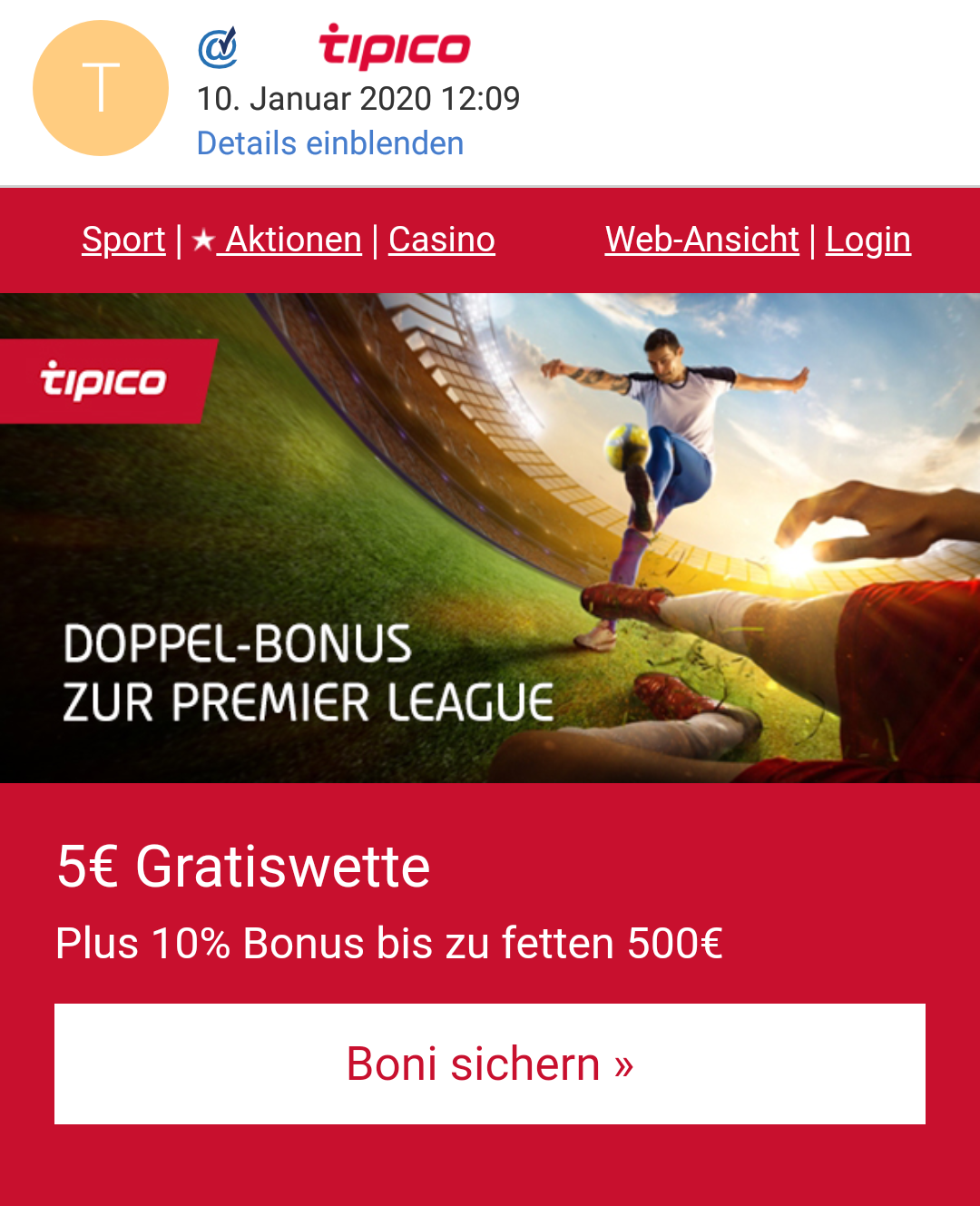This screenshot has height=1206, width=980.
Task: Open the Aktionen link
Action: coord(290,240)
